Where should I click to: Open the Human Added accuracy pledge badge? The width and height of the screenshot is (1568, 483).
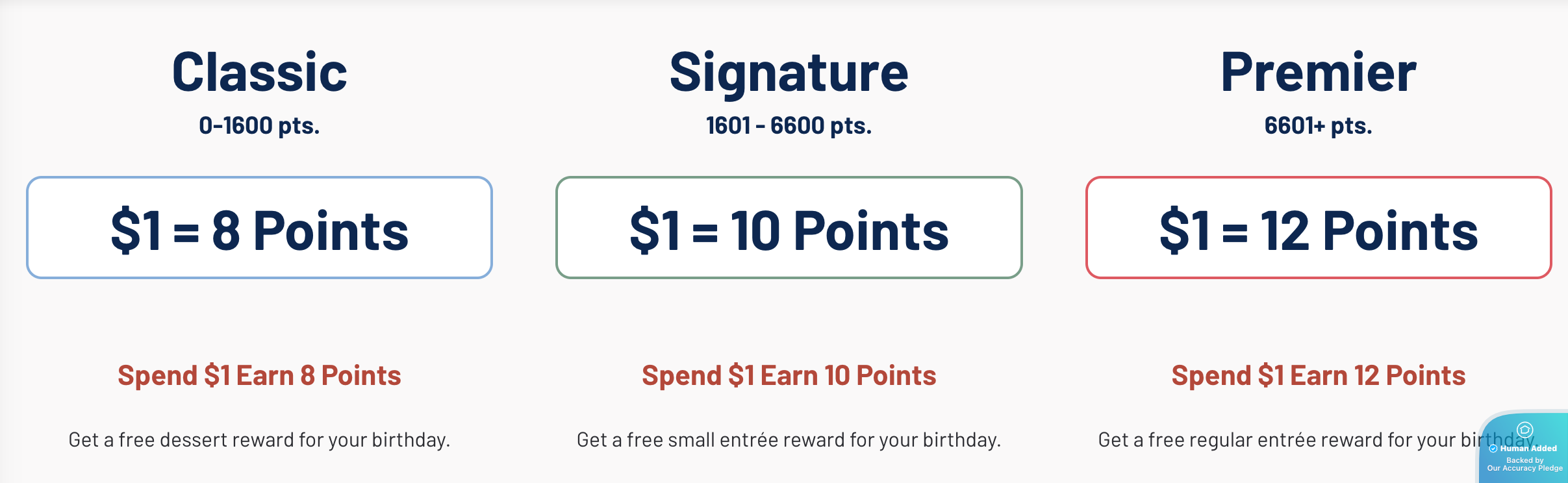[x=1524, y=448]
